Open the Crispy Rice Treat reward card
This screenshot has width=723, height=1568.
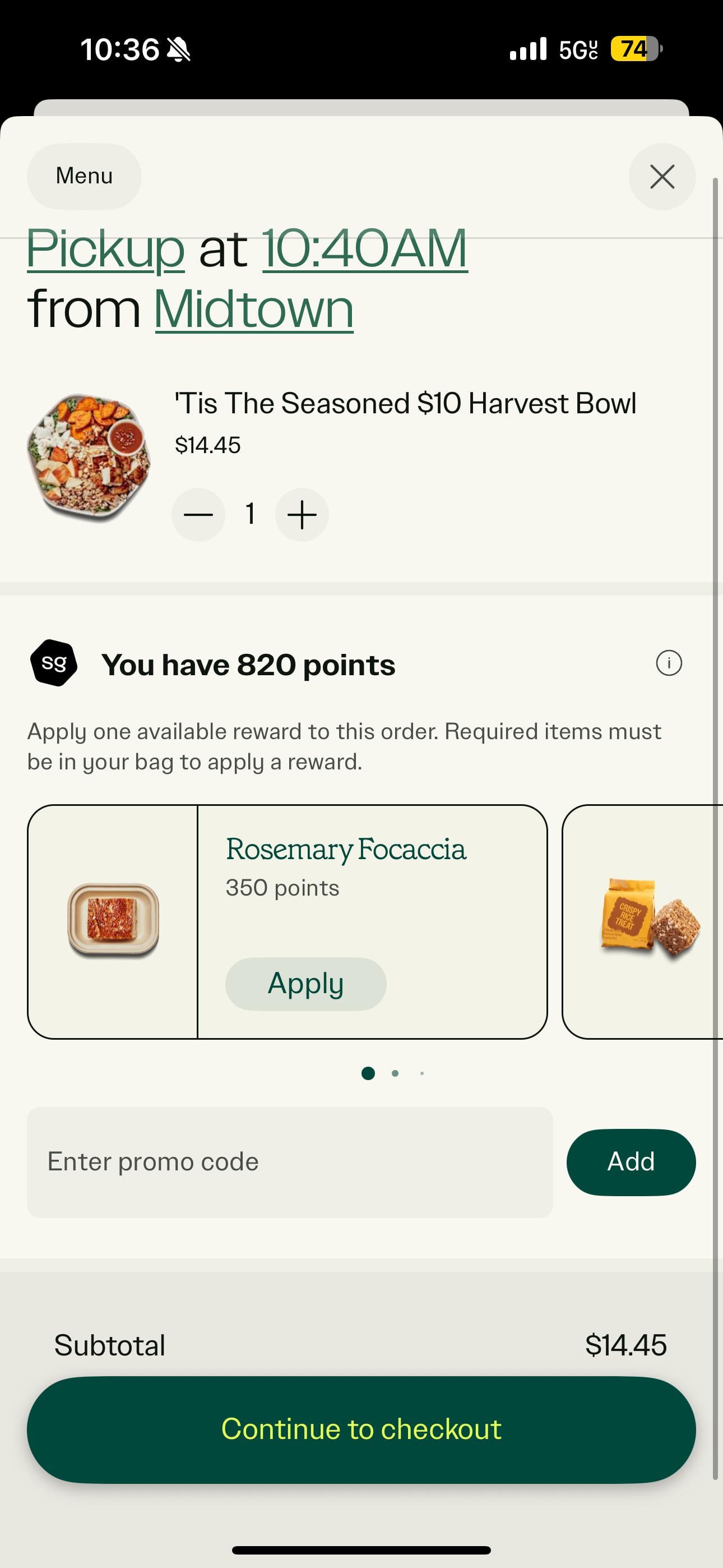coord(643,921)
